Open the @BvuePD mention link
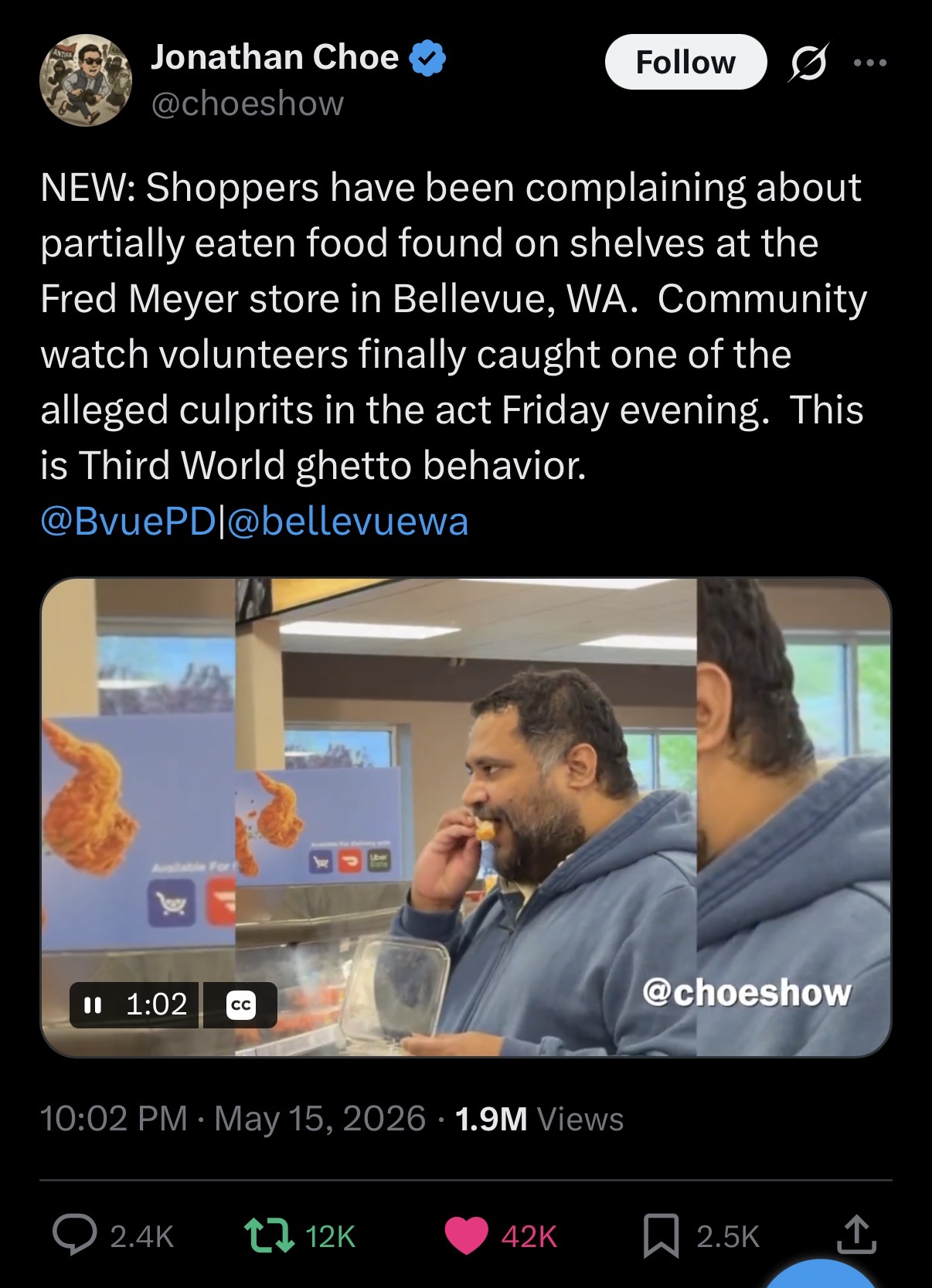 (x=128, y=521)
